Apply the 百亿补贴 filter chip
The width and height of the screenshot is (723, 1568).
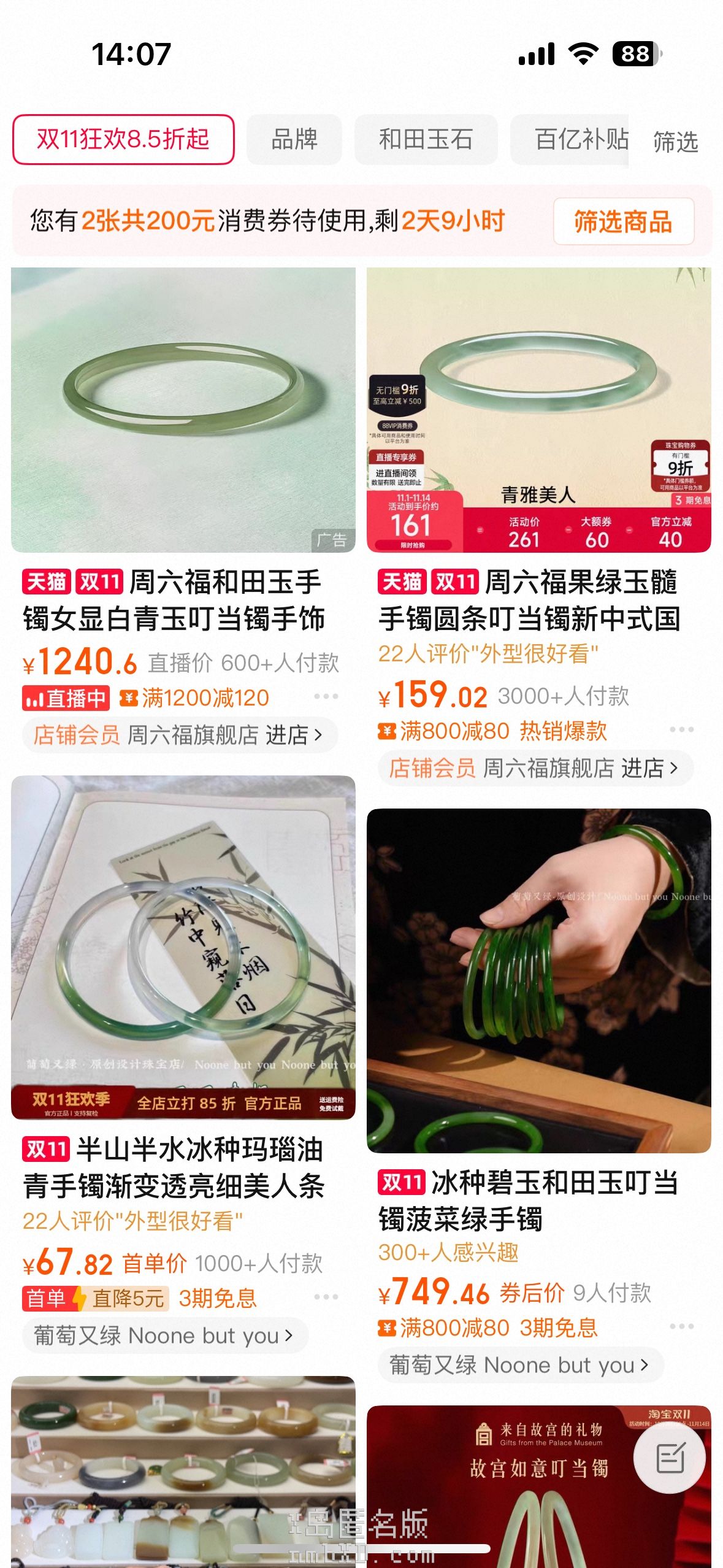tap(576, 139)
